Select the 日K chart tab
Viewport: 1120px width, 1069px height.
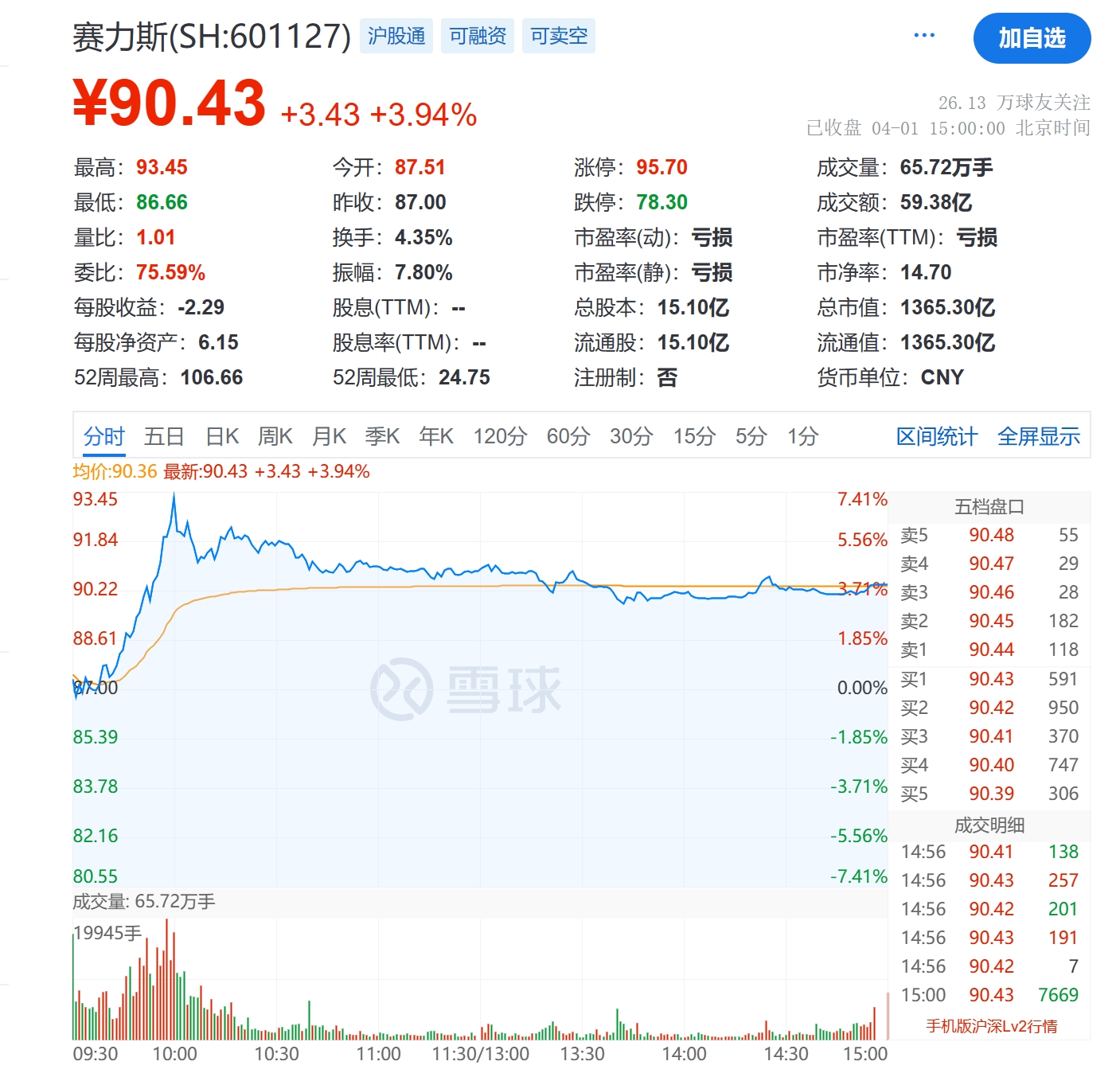tap(222, 436)
